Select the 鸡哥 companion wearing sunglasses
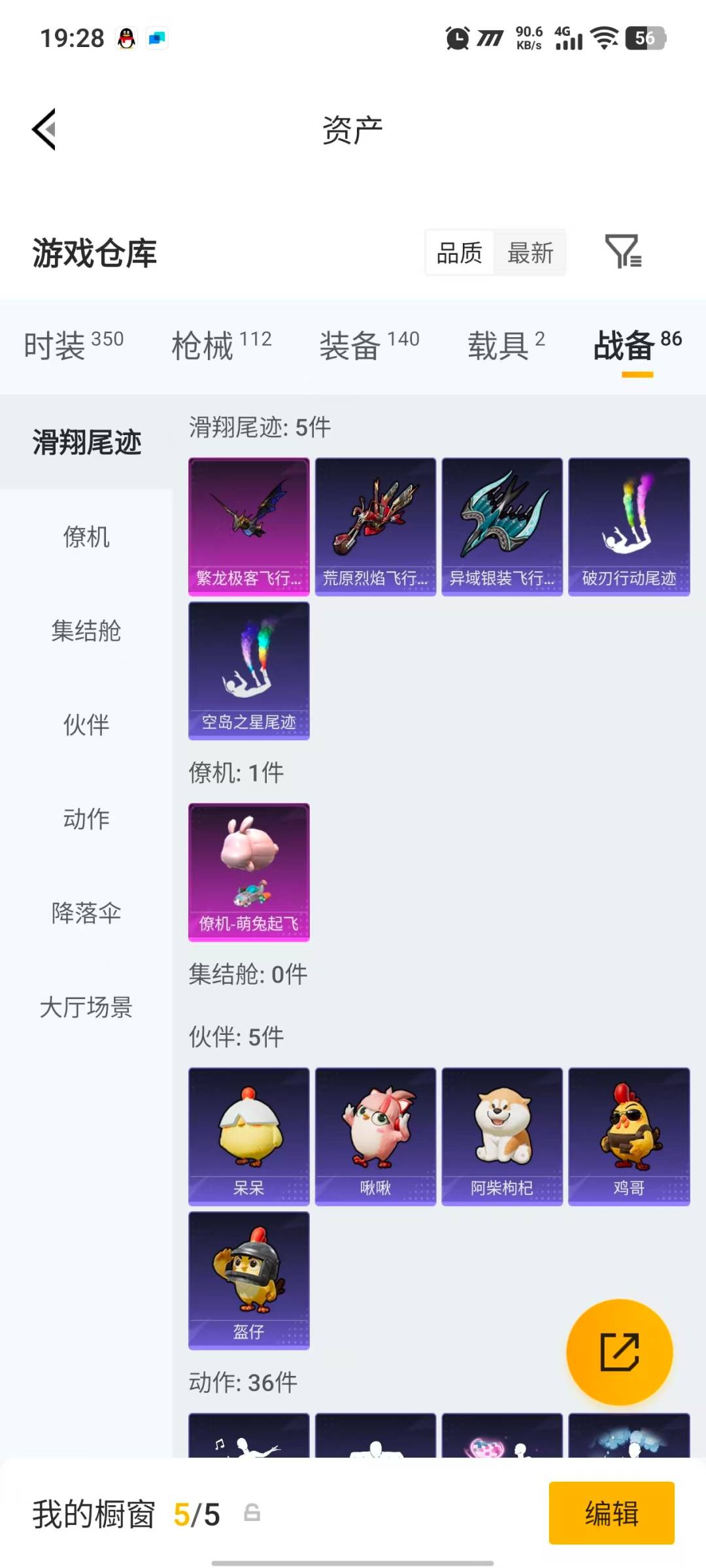This screenshot has height=1568, width=706. point(629,1137)
